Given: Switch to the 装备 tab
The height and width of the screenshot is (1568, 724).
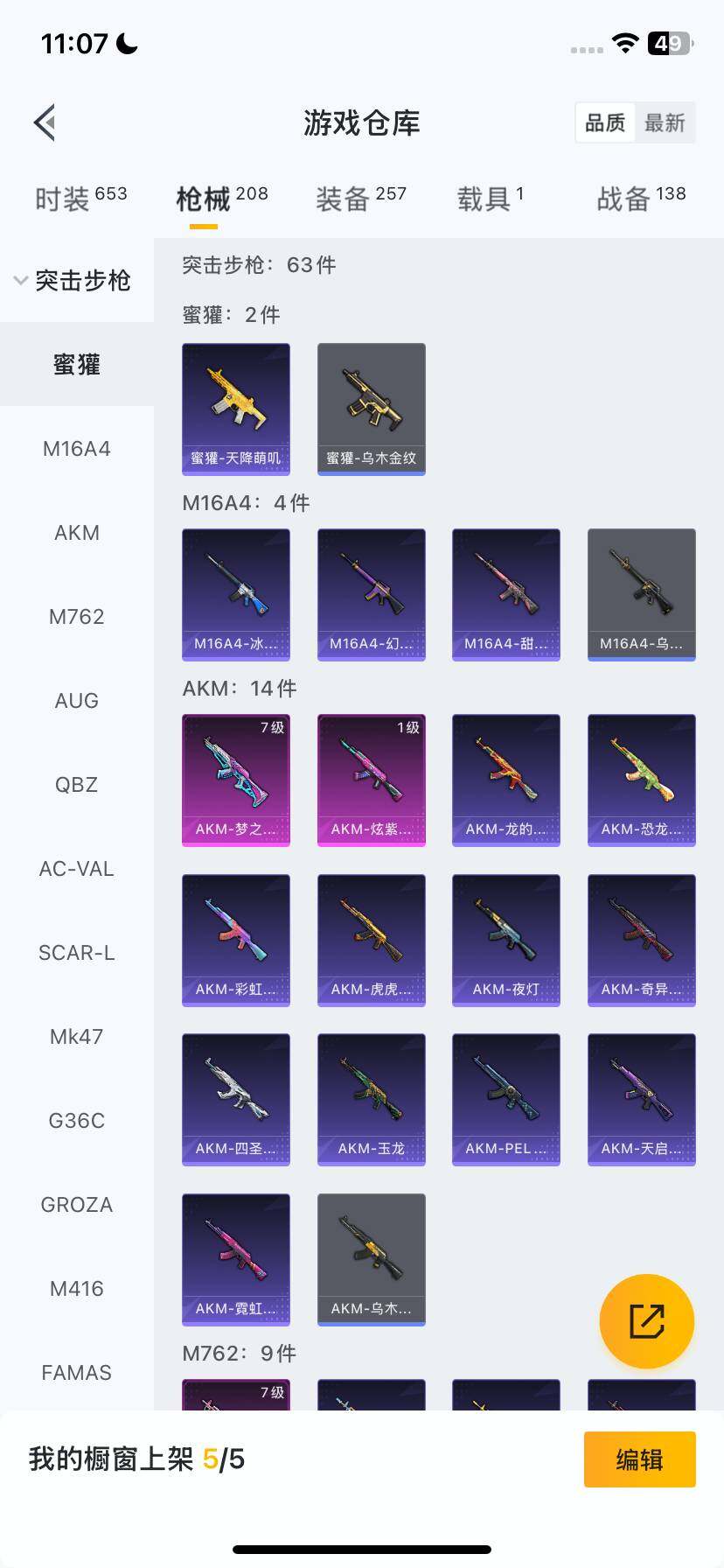Looking at the screenshot, I should click(x=360, y=199).
